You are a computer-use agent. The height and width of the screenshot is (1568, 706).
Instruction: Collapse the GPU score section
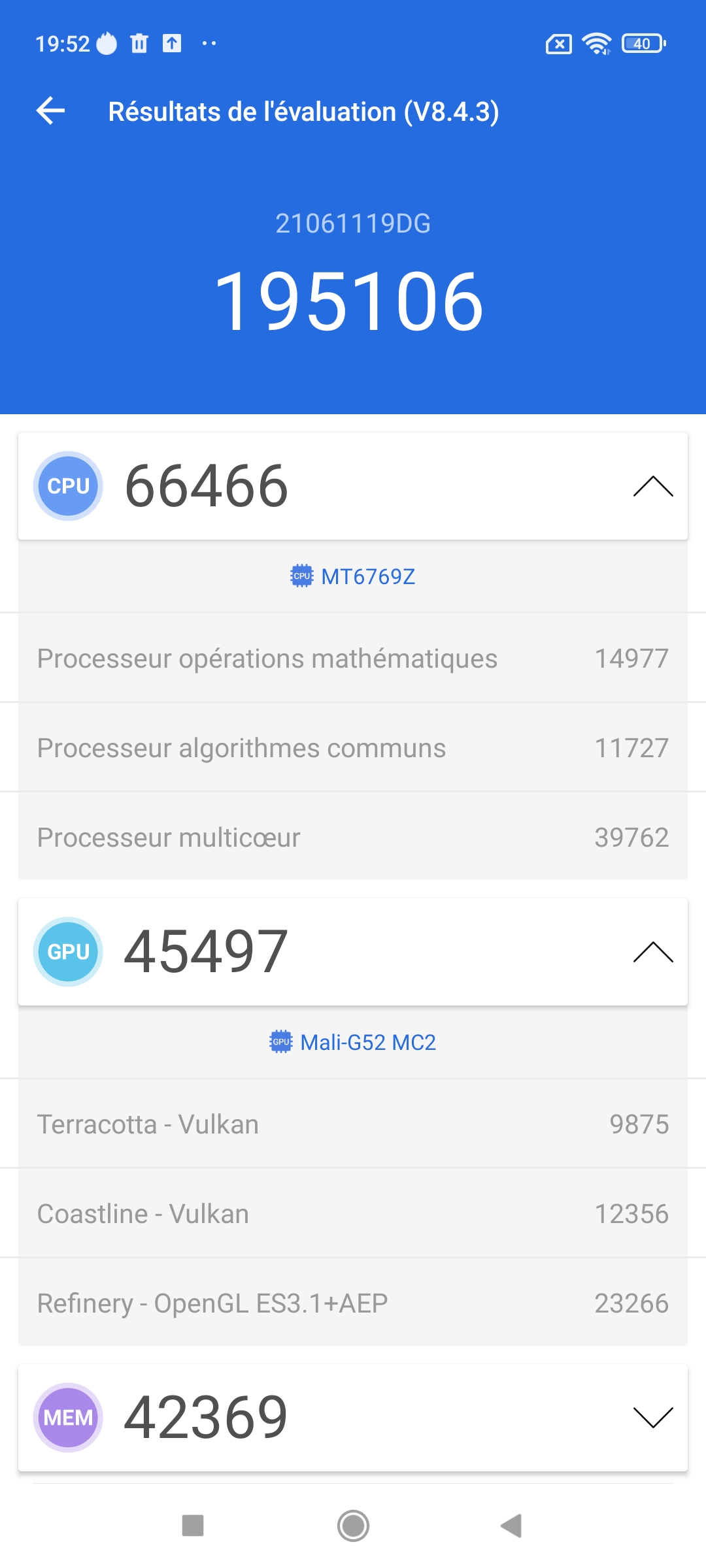(652, 953)
